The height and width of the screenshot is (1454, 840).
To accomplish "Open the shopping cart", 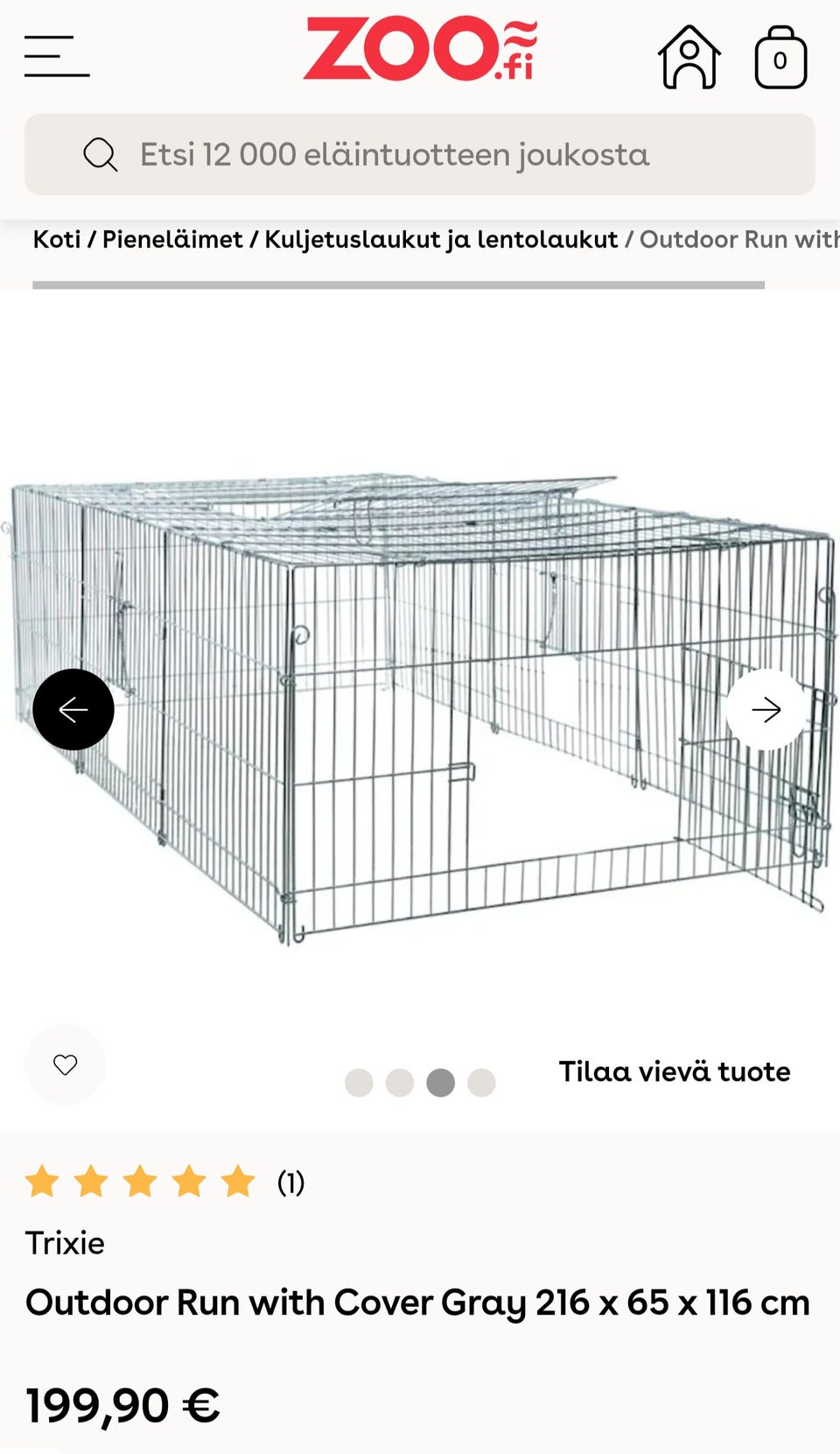I will point(780,58).
